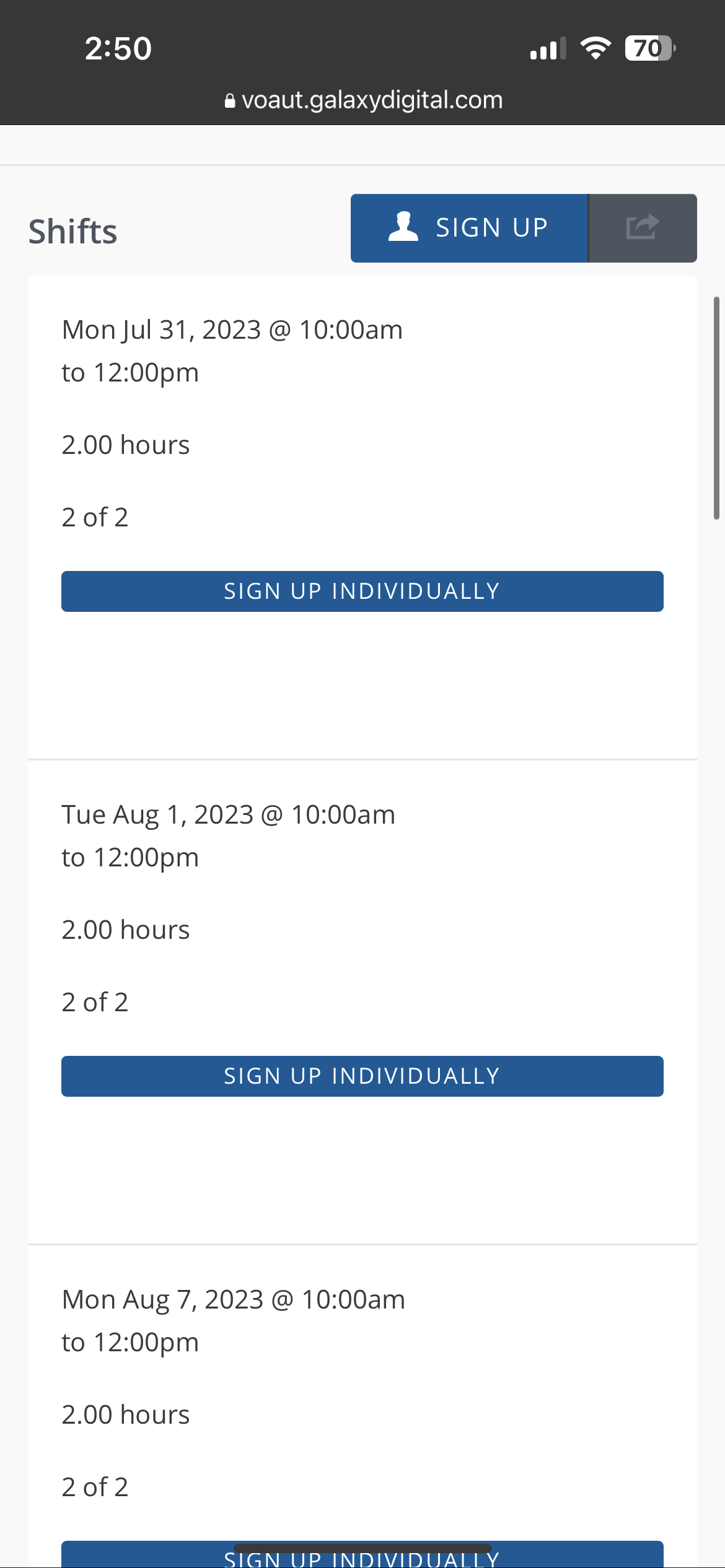Share this opportunity via the share icon
The image size is (725, 1568).
point(643,228)
